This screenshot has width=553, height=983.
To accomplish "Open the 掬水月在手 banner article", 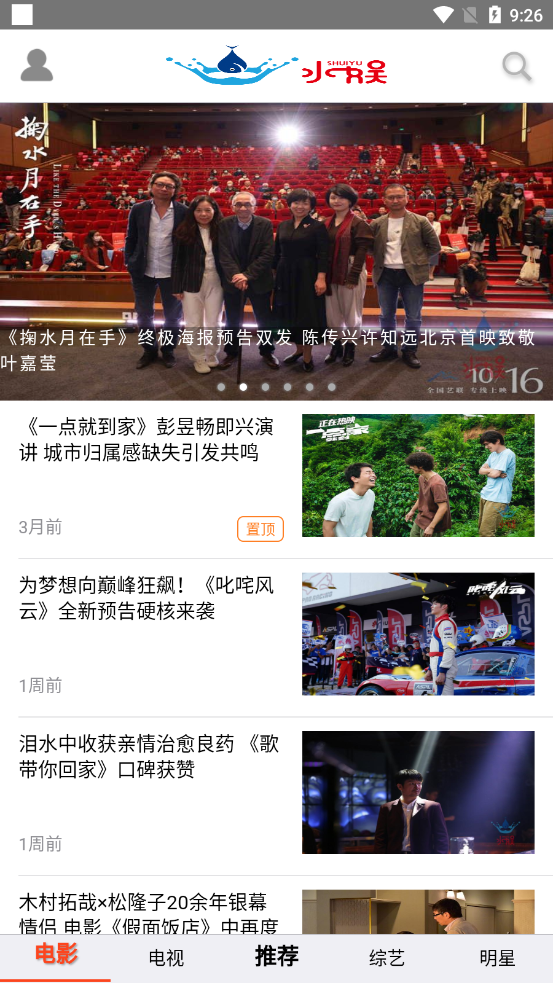I will (x=276, y=251).
